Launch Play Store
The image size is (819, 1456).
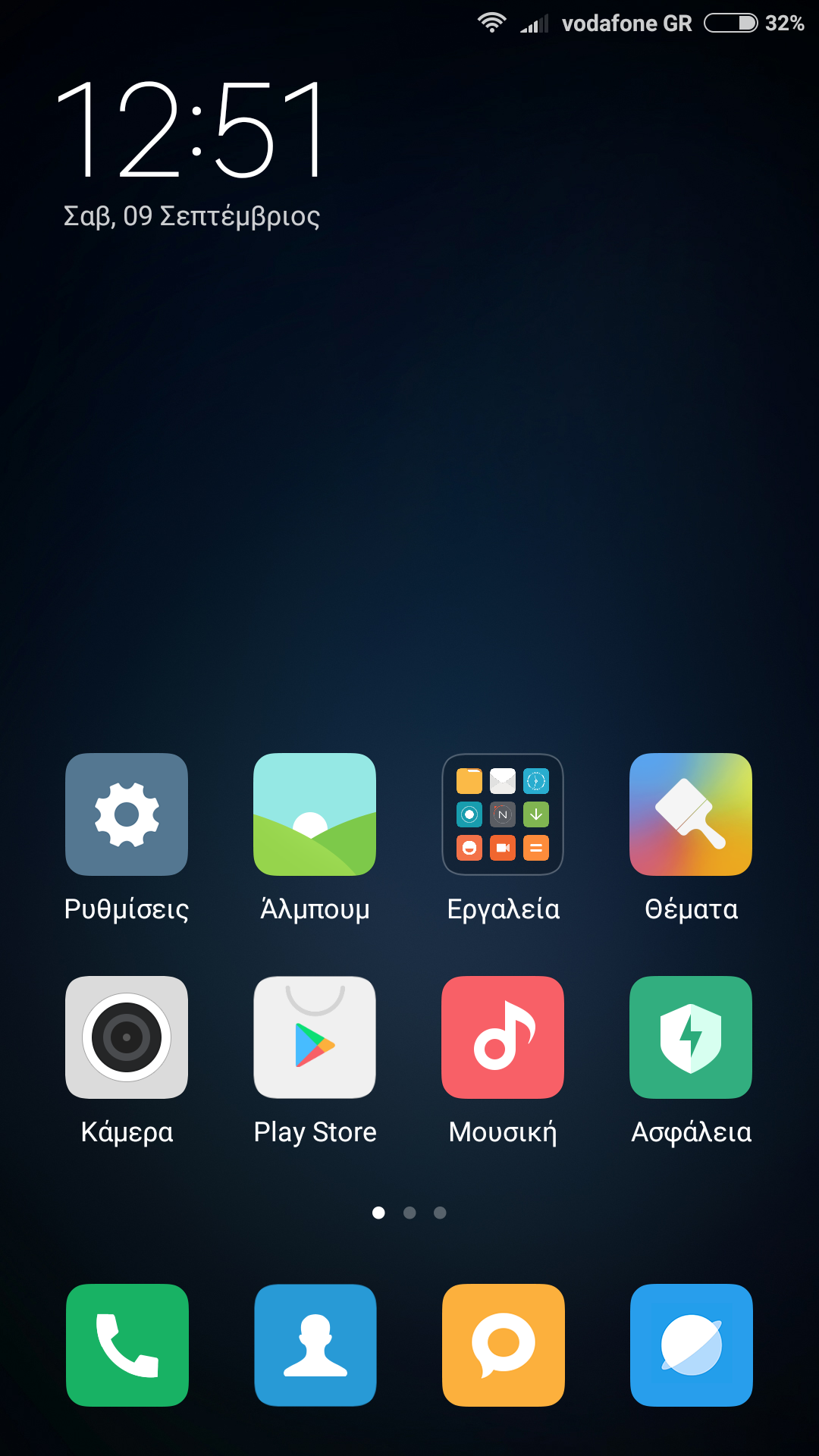click(315, 1037)
